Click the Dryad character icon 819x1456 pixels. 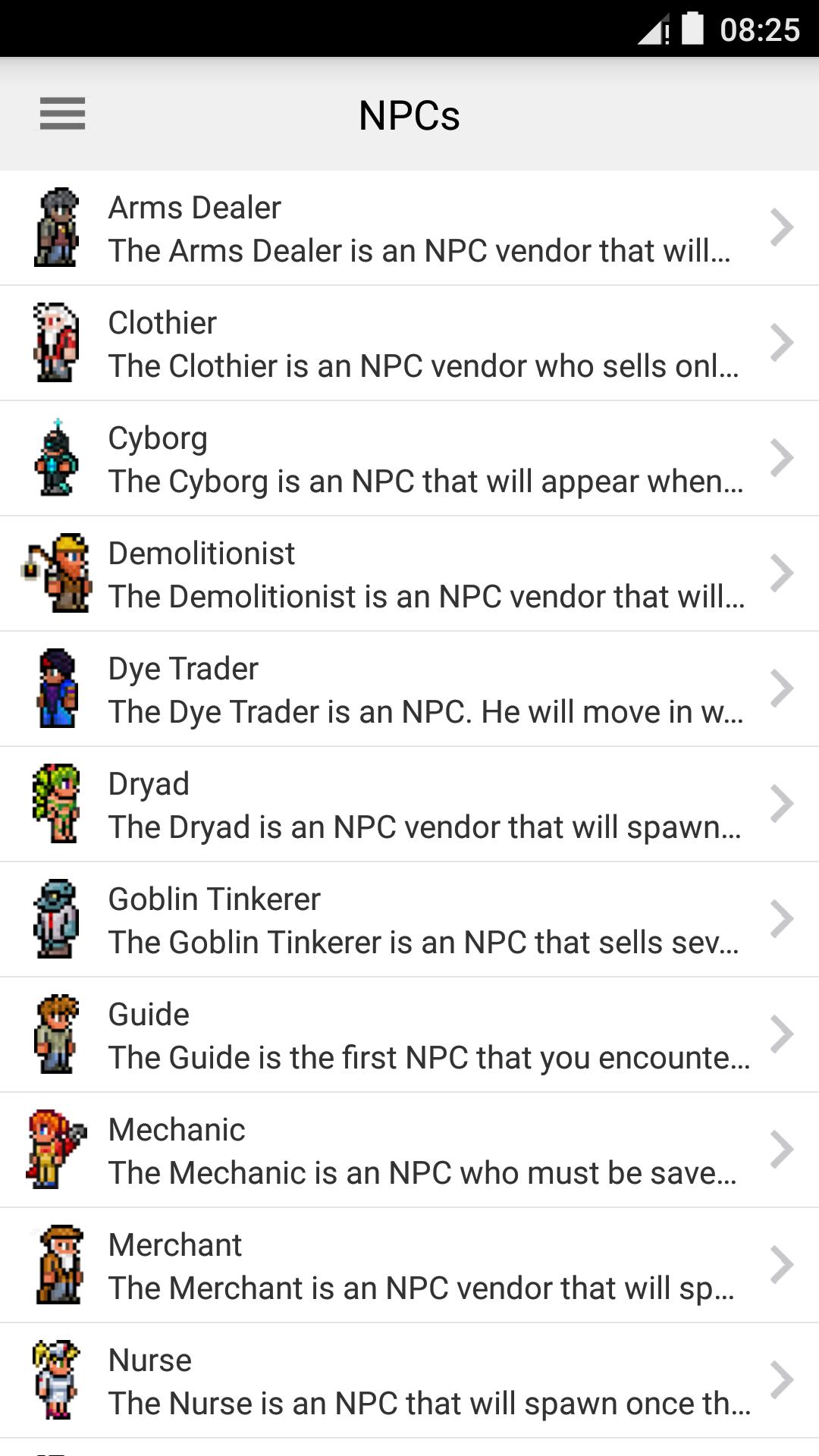58,804
